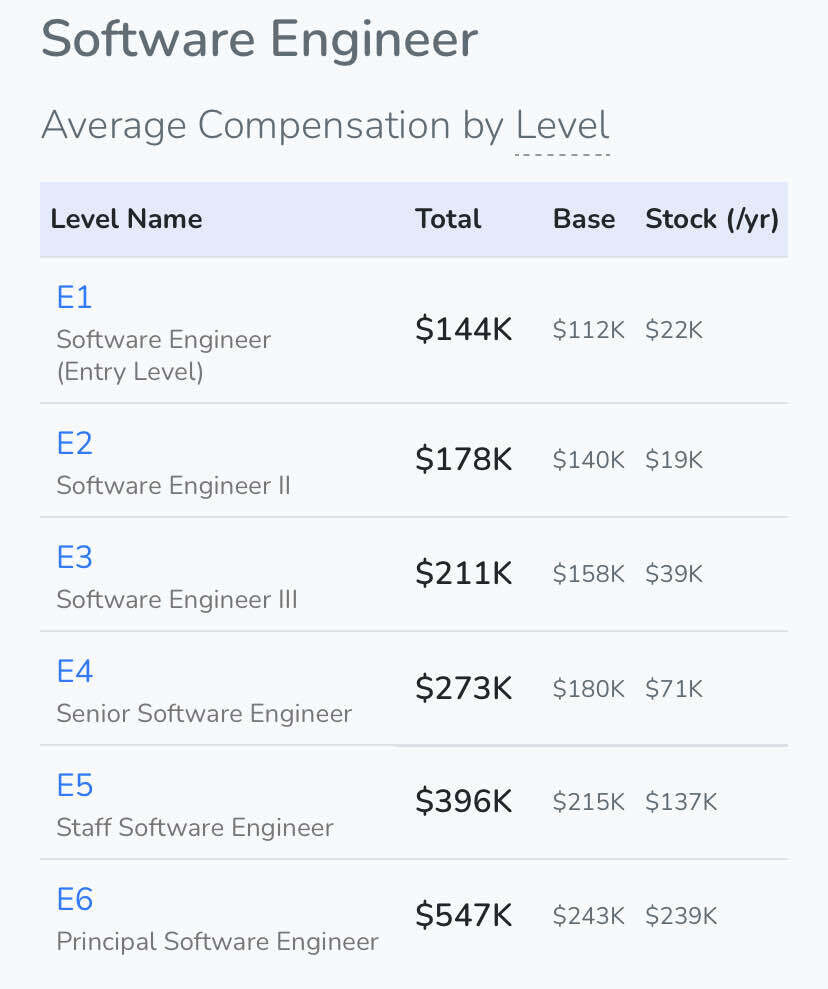Open the E3 level link
This screenshot has width=828, height=989.
click(x=74, y=557)
